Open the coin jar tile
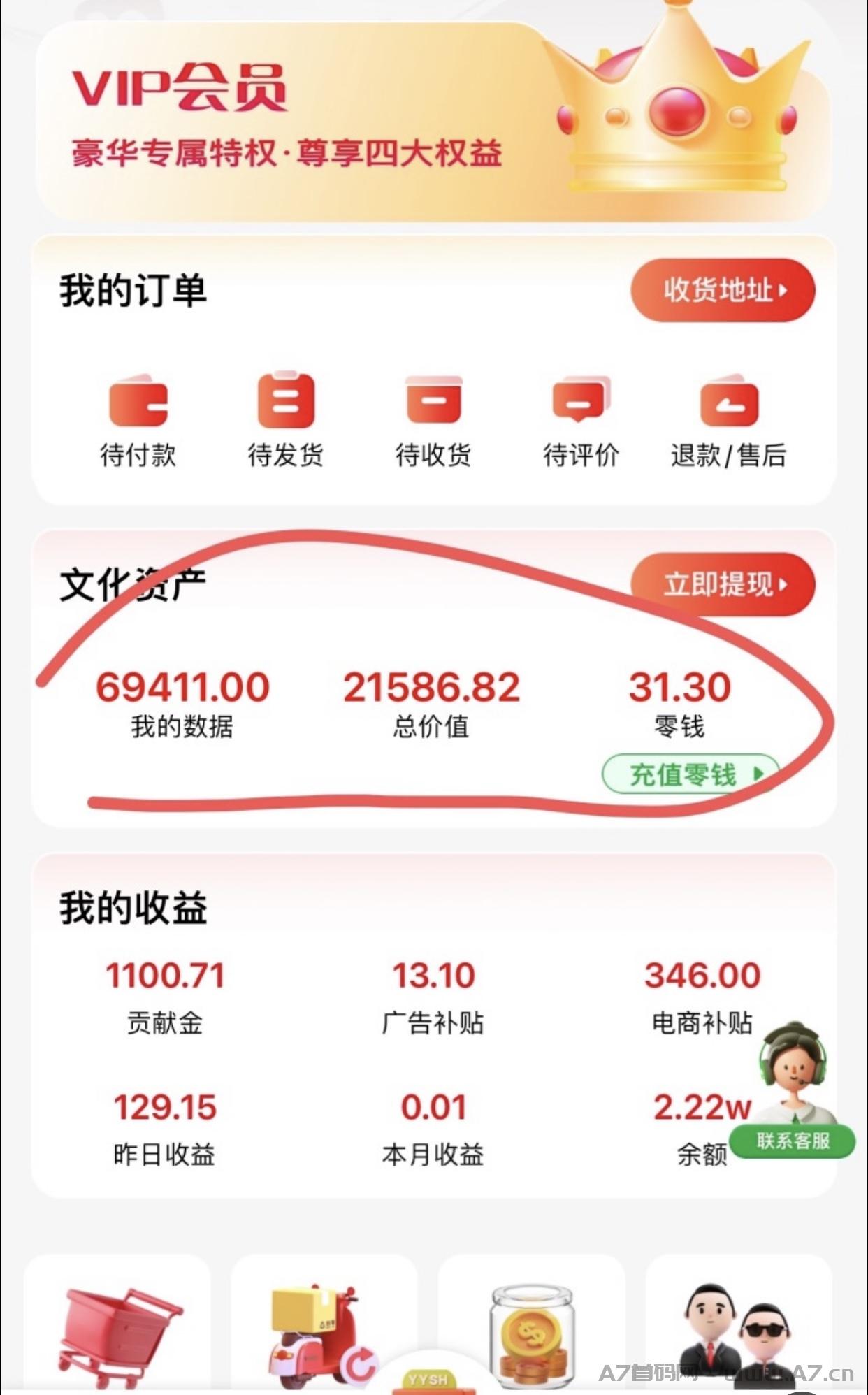Screen dimensions: 868x1395 [x=531, y=1322]
